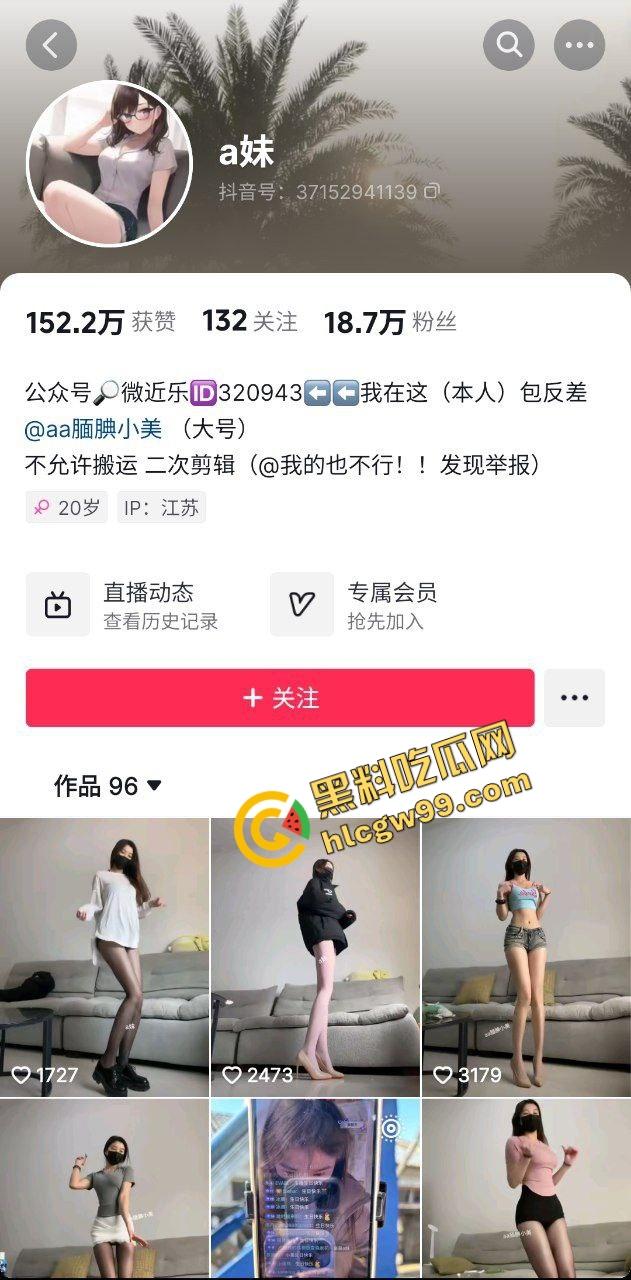Open the video with 3179 likes
Viewport: 631px width, 1280px height.
[526, 956]
